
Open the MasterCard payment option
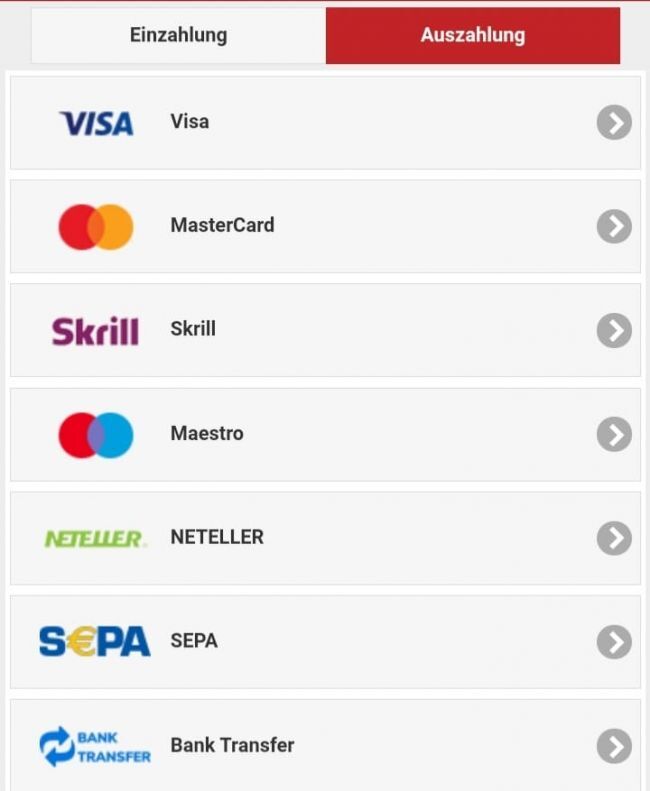pyautogui.click(x=325, y=226)
